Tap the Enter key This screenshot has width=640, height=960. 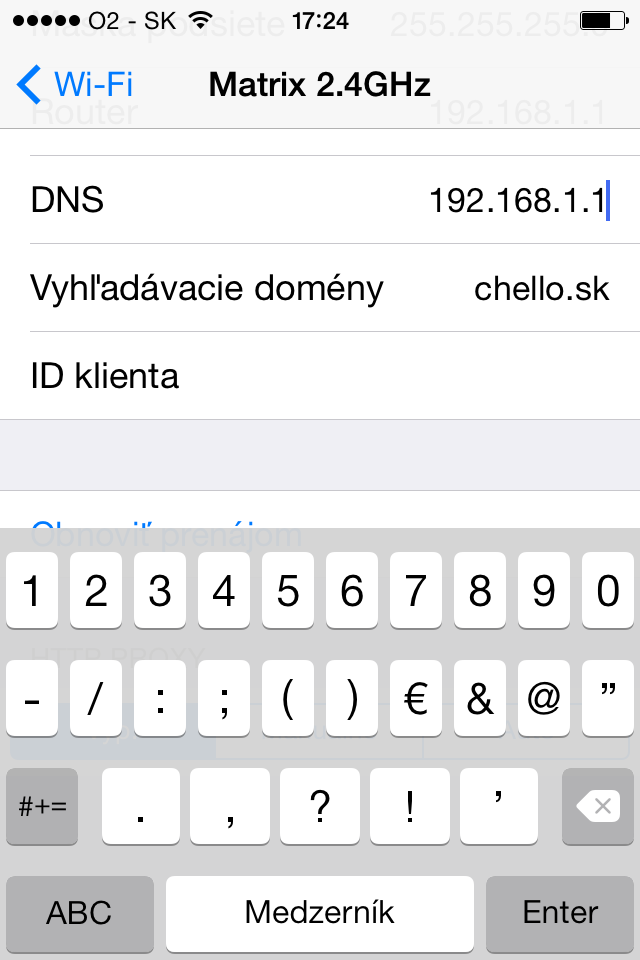coord(560,912)
